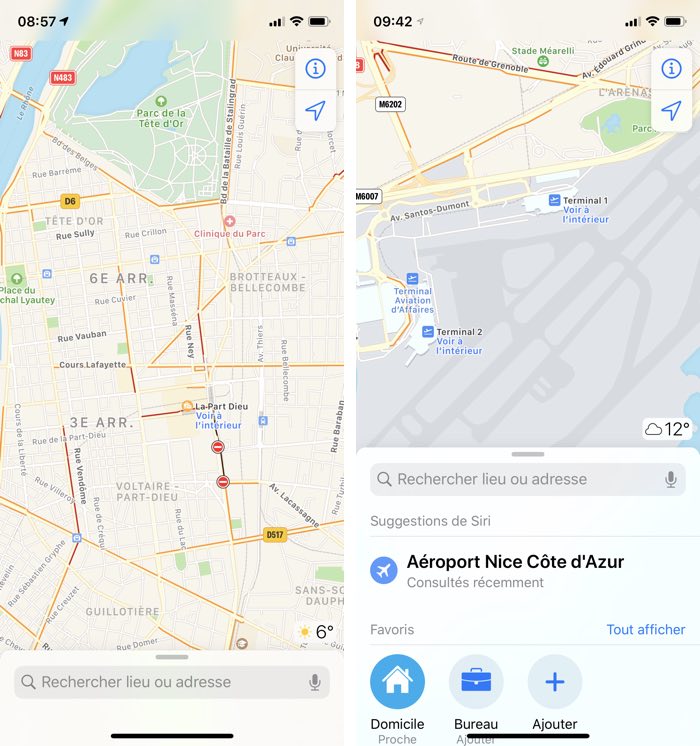Tap the location arrow on the Nice airport map
700x746 pixels.
tap(672, 110)
